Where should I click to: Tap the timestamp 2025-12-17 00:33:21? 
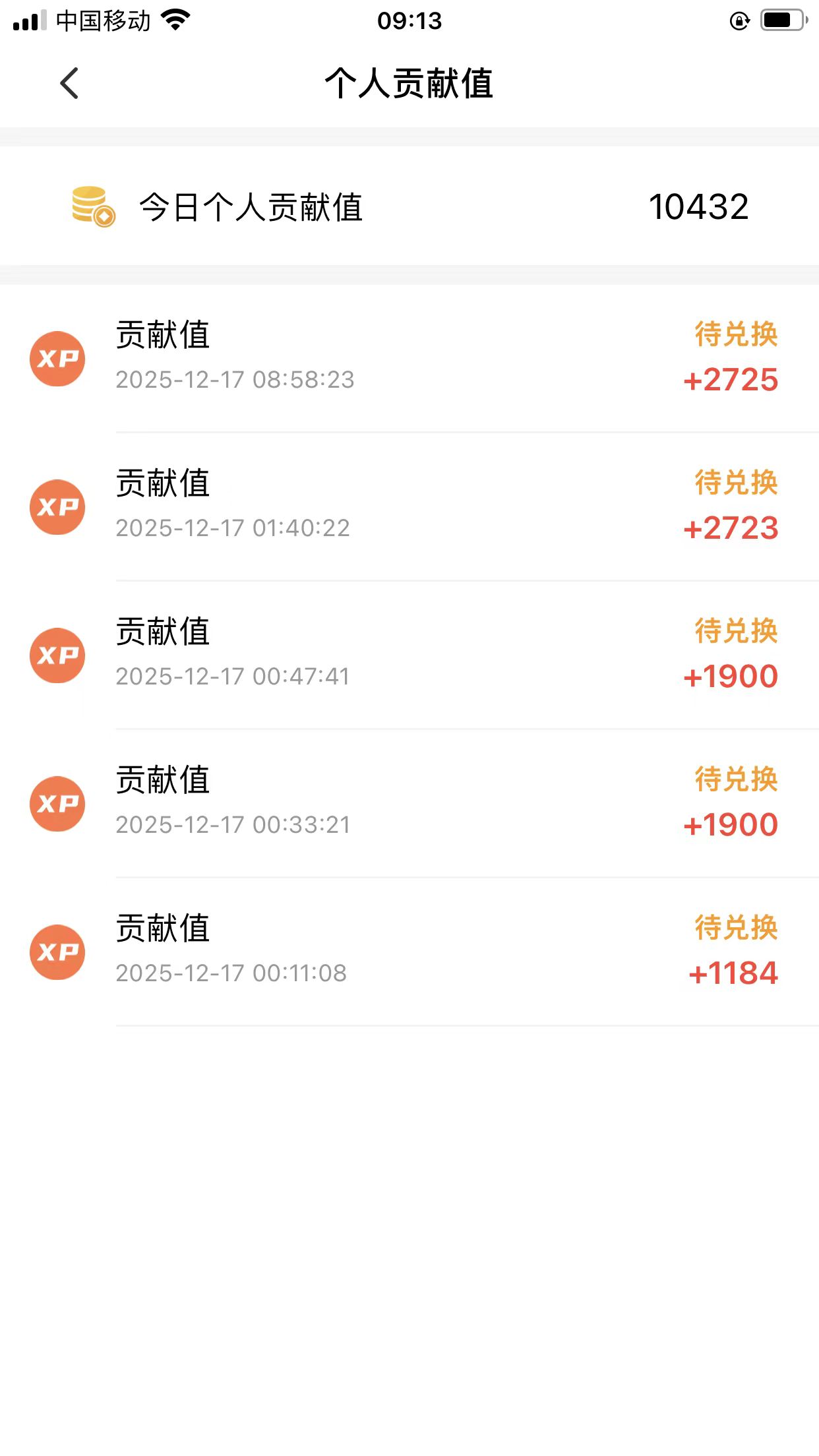pyautogui.click(x=232, y=824)
